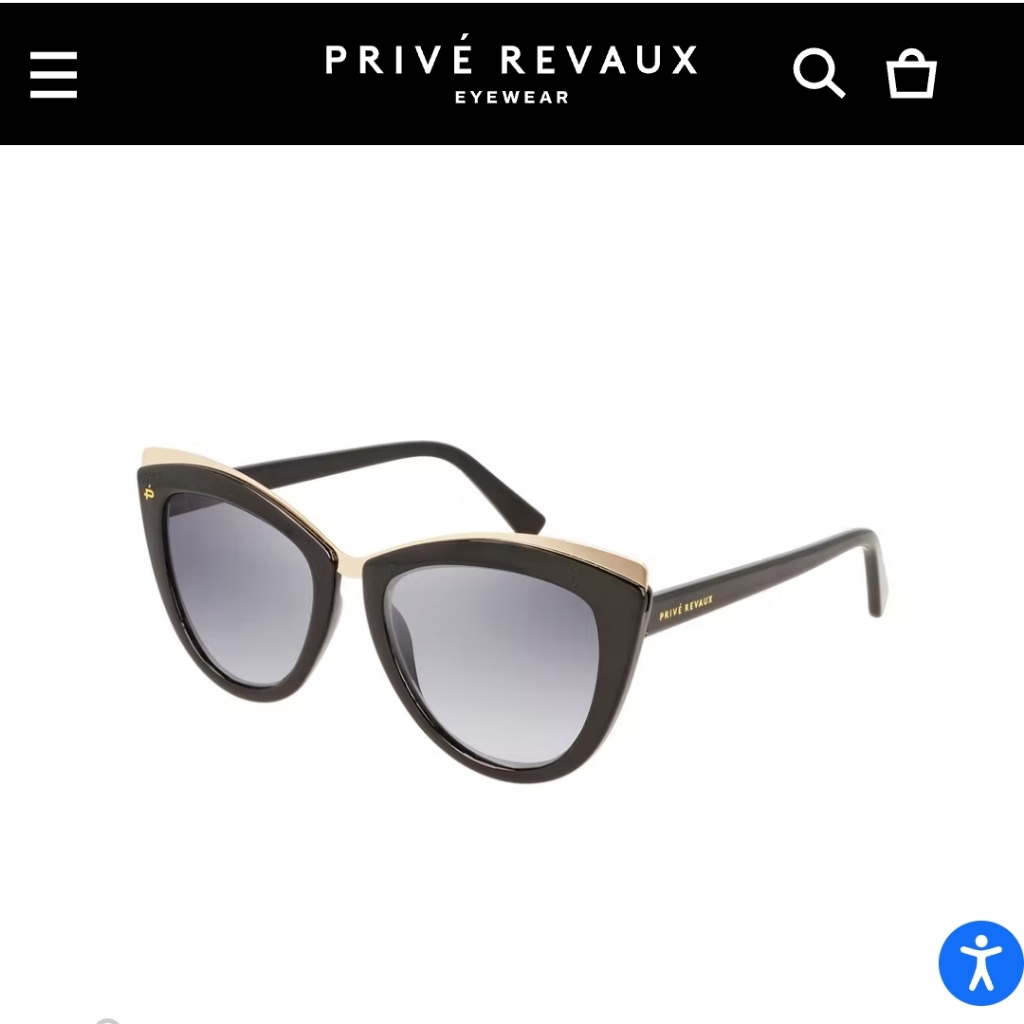Viewport: 1024px width, 1024px height.
Task: View the shopping bag
Action: click(911, 73)
